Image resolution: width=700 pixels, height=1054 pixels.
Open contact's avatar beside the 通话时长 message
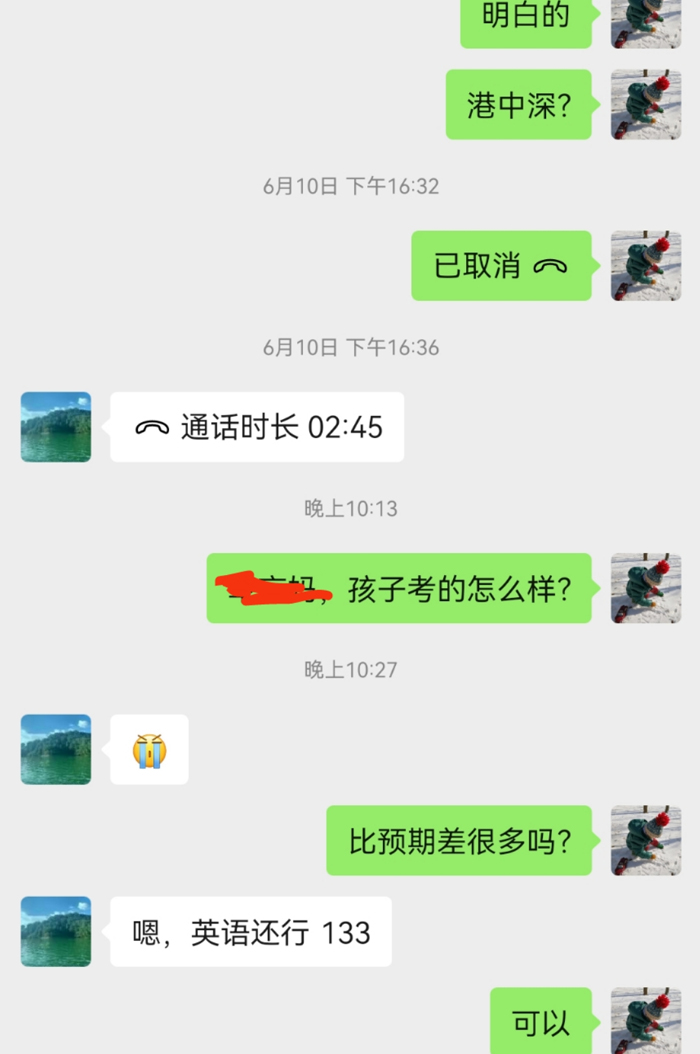[56, 427]
